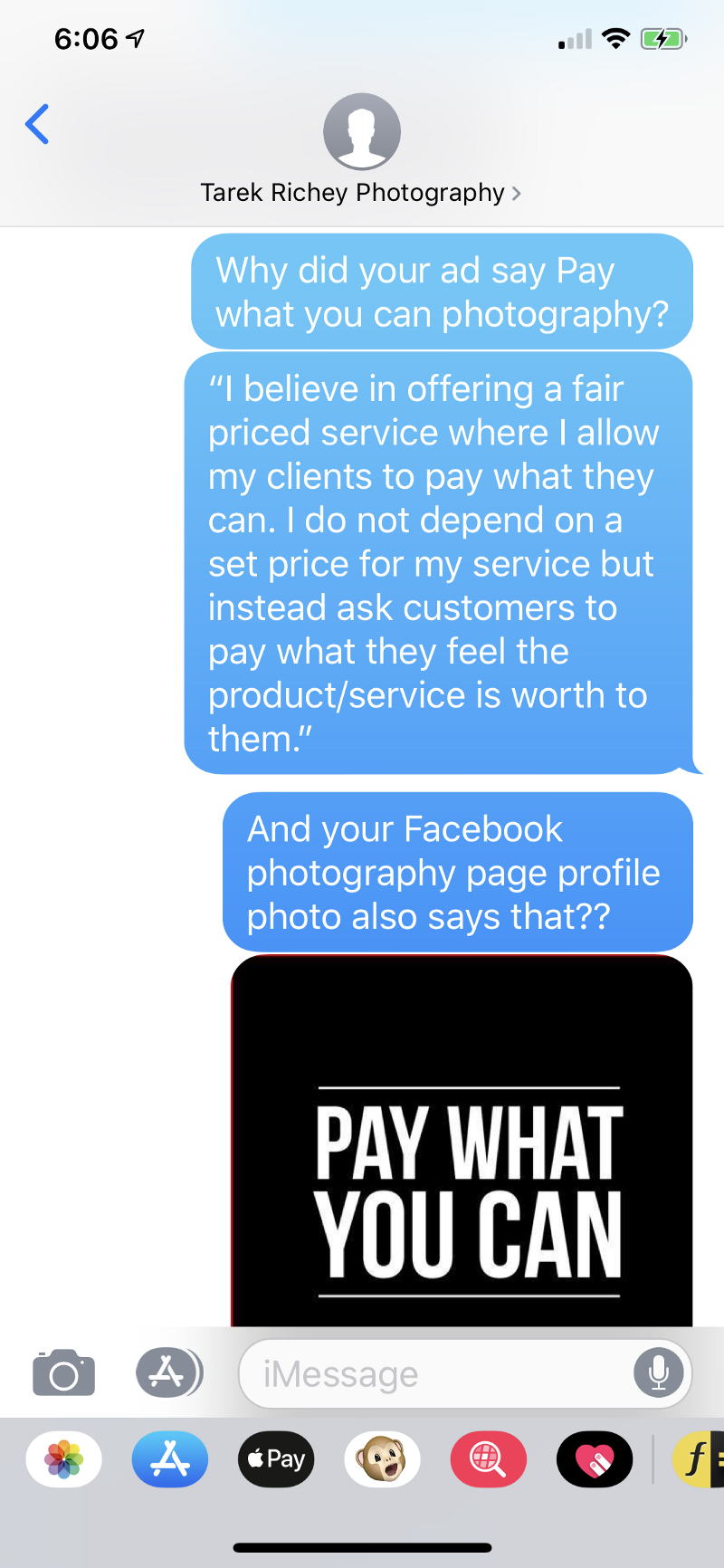Open Apple Pay in the app drawer

[x=276, y=1459]
